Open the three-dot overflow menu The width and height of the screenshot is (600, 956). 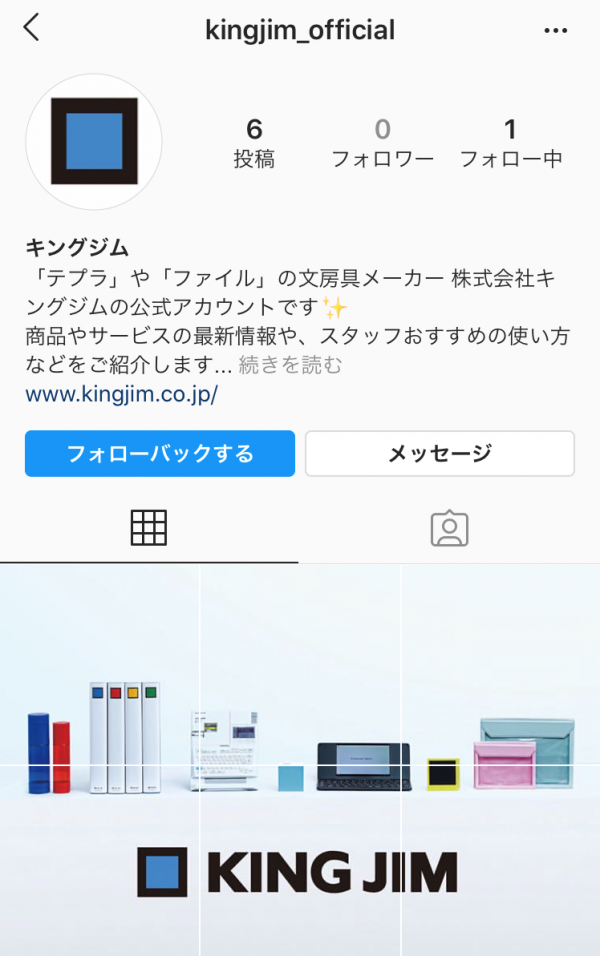click(555, 31)
